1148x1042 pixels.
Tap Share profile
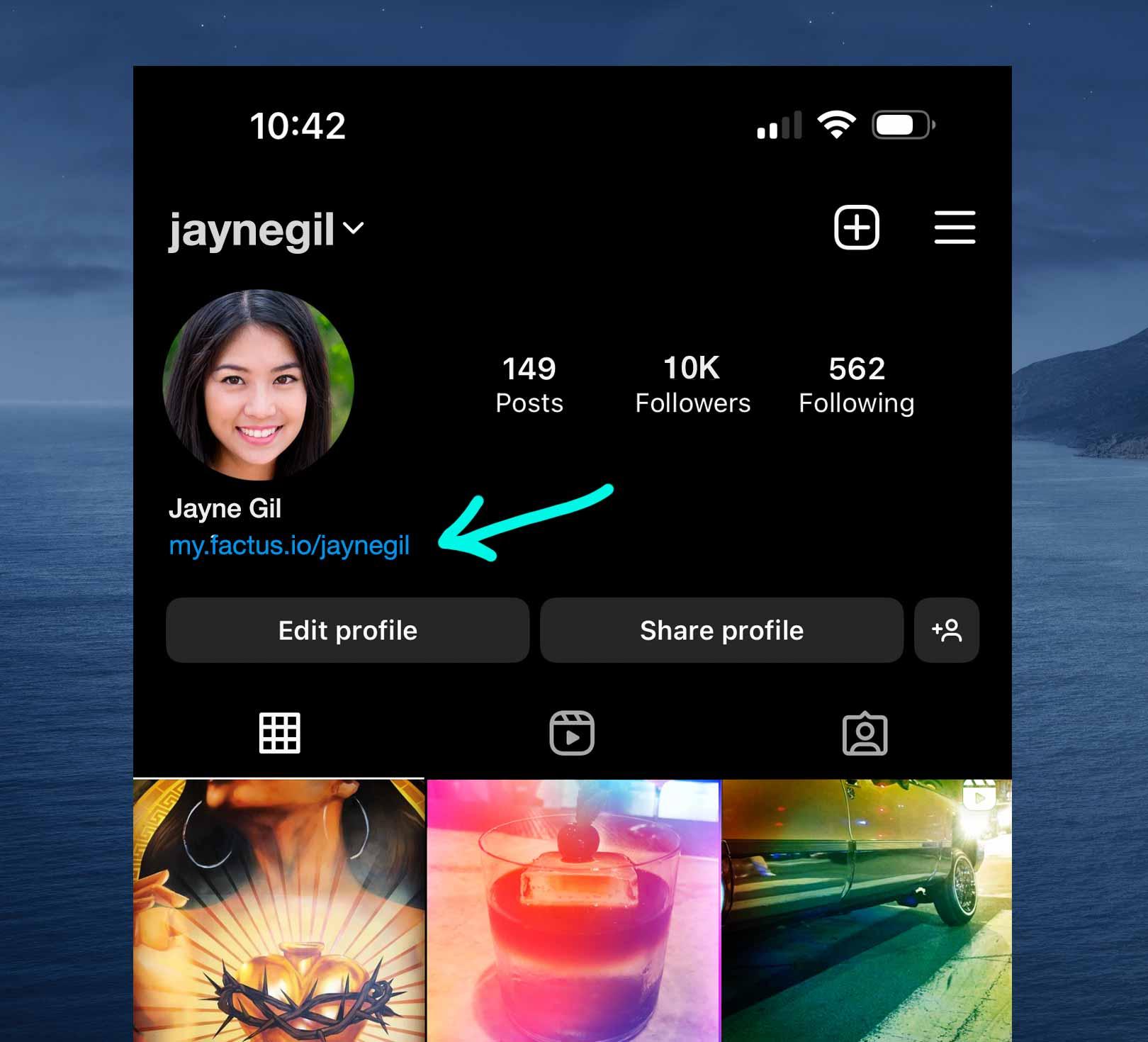721,630
